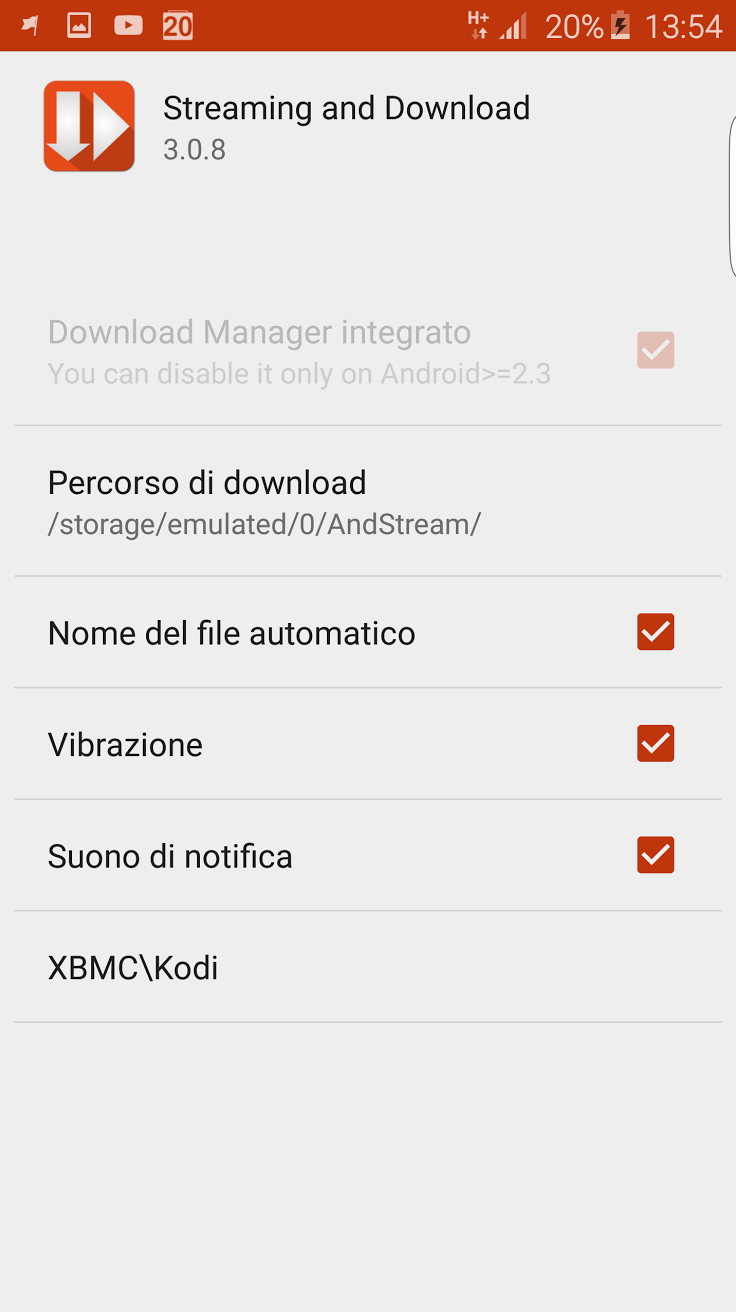Turn off Suono di notifica
Image resolution: width=736 pixels, height=1312 pixels.
click(656, 855)
